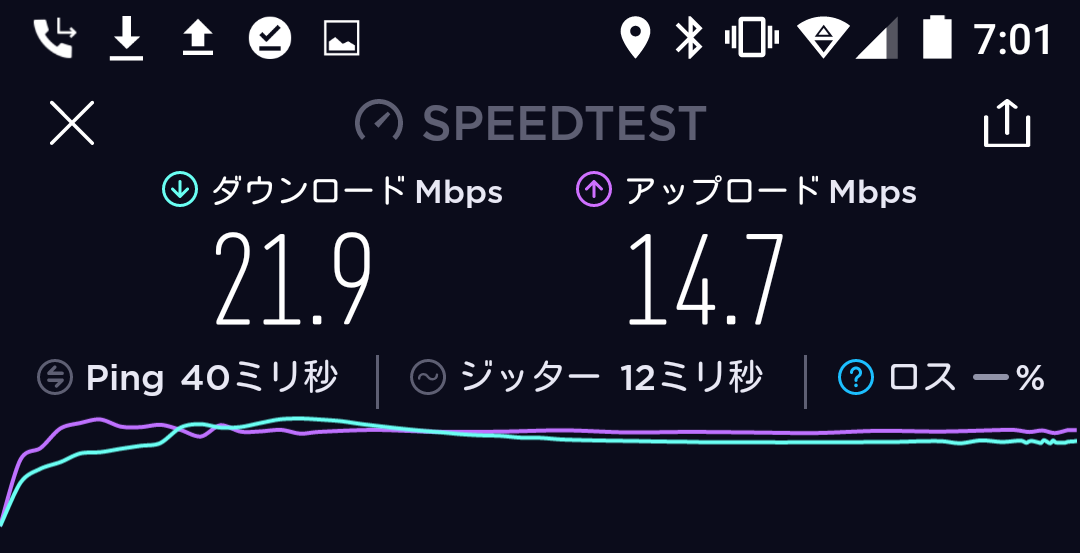Screen dimensions: 1082x553
Task: Open the packet loss help icon
Action: click(856, 378)
